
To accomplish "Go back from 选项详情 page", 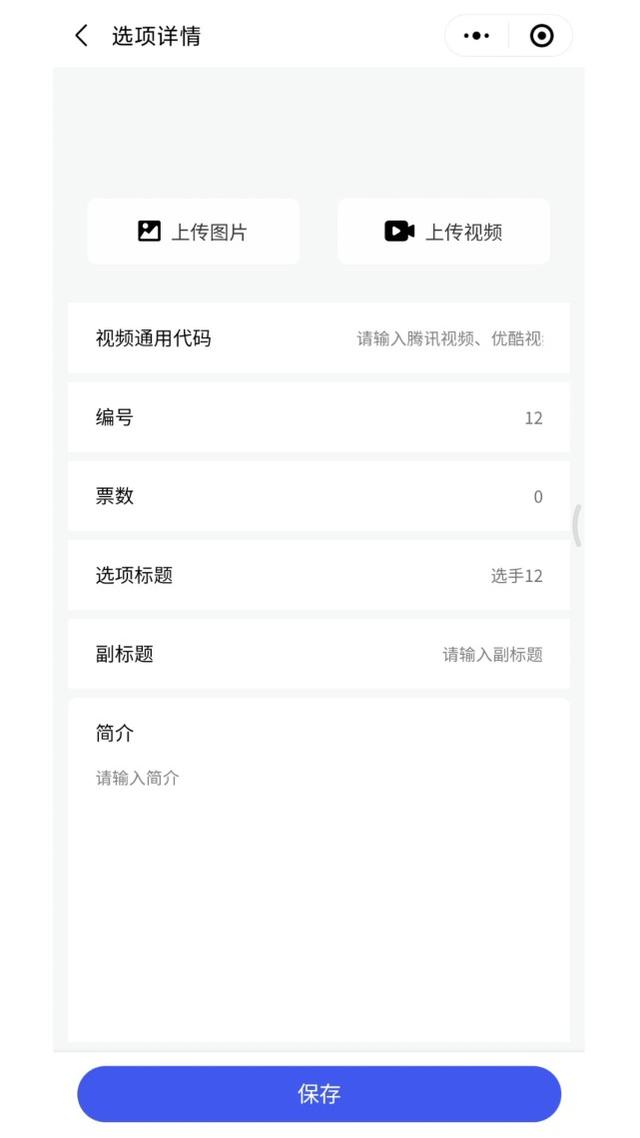I will pyautogui.click(x=81, y=36).
